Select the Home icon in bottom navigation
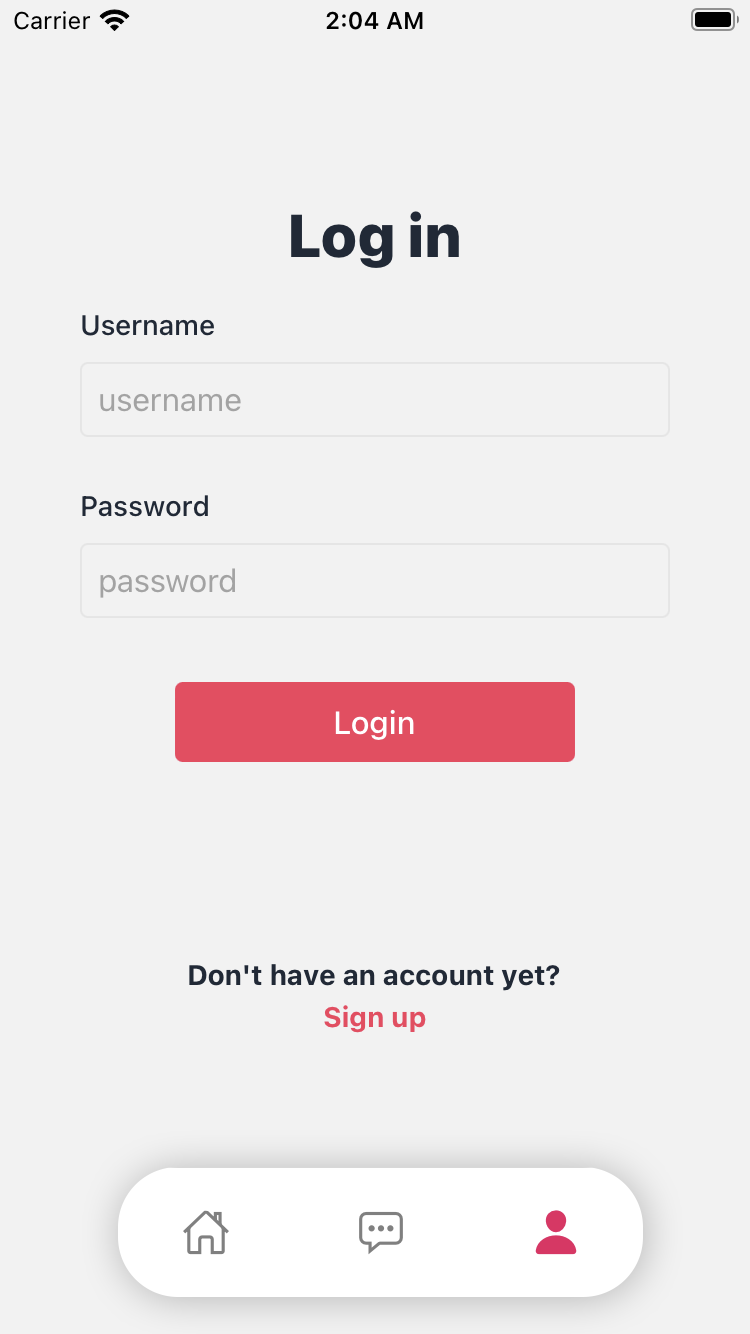The image size is (750, 1334). (205, 1232)
